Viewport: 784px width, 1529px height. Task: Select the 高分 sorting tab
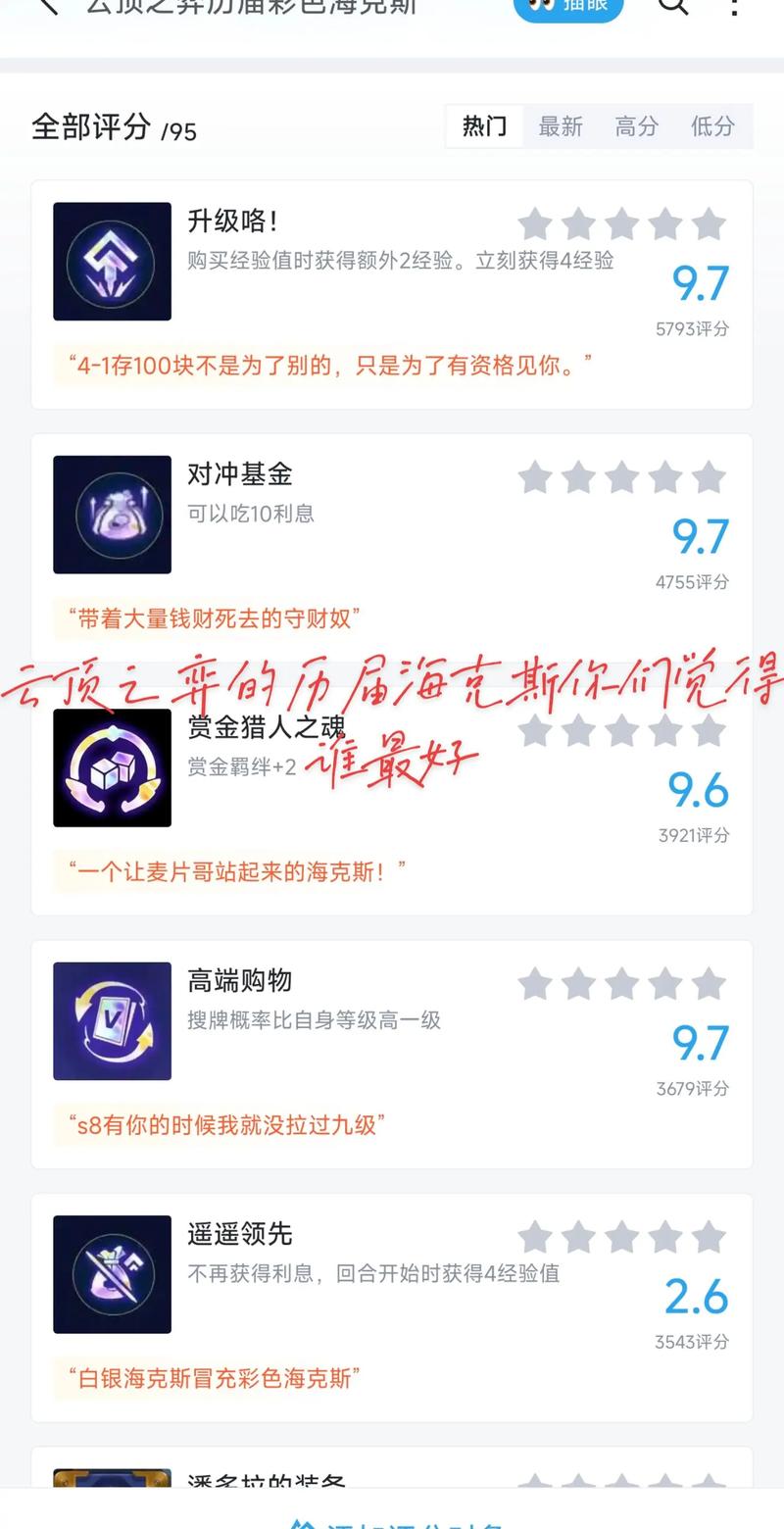(637, 126)
